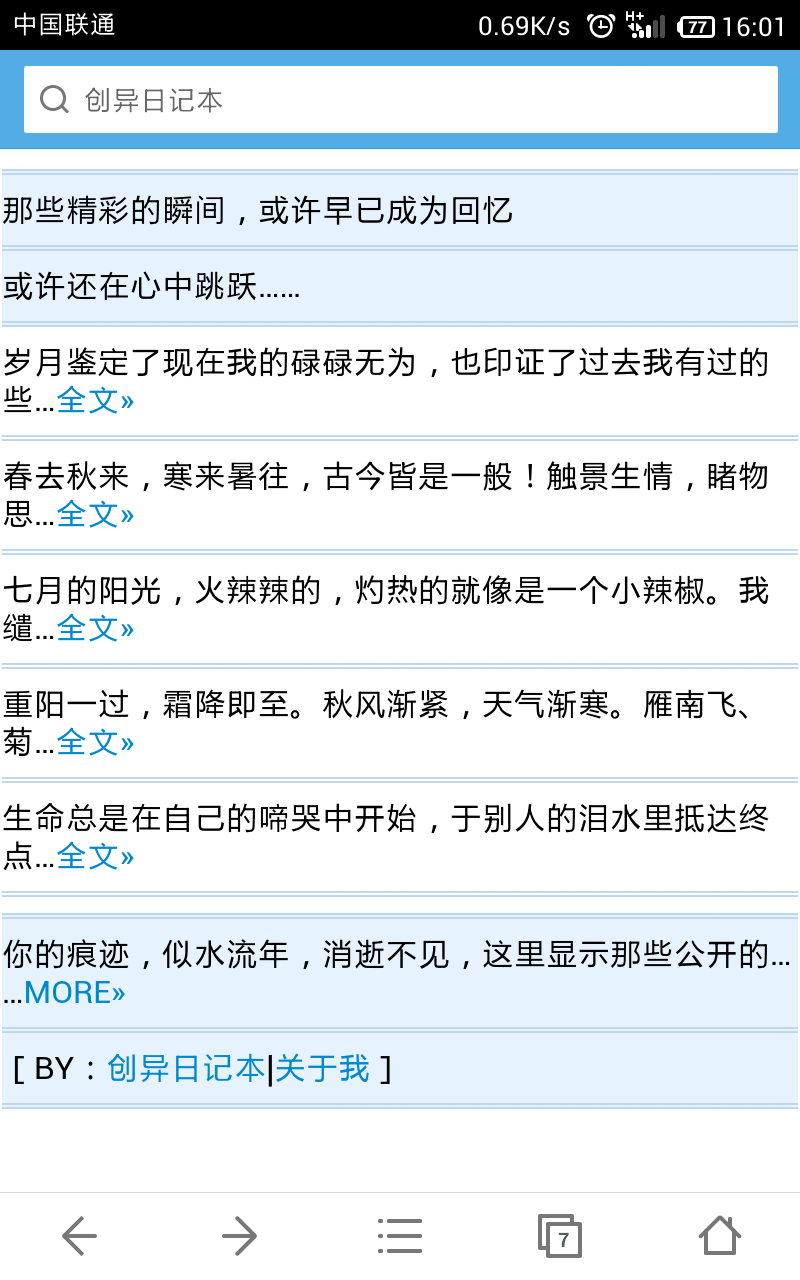
Task: Open the 关于我 link
Action: pyautogui.click(x=322, y=1069)
